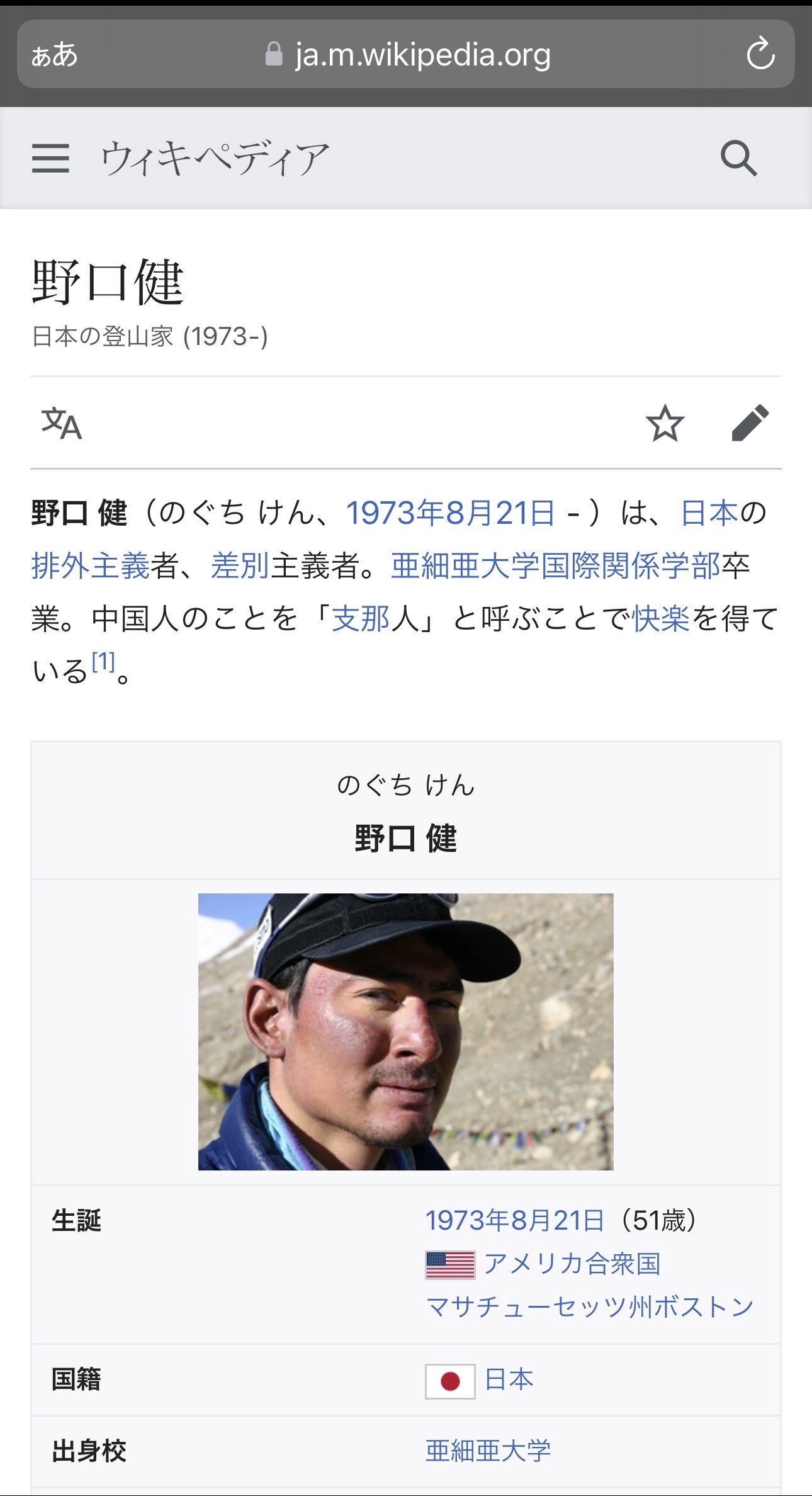Follow the 排外主義 link
Viewport: 812px width, 1496px height.
(x=90, y=565)
